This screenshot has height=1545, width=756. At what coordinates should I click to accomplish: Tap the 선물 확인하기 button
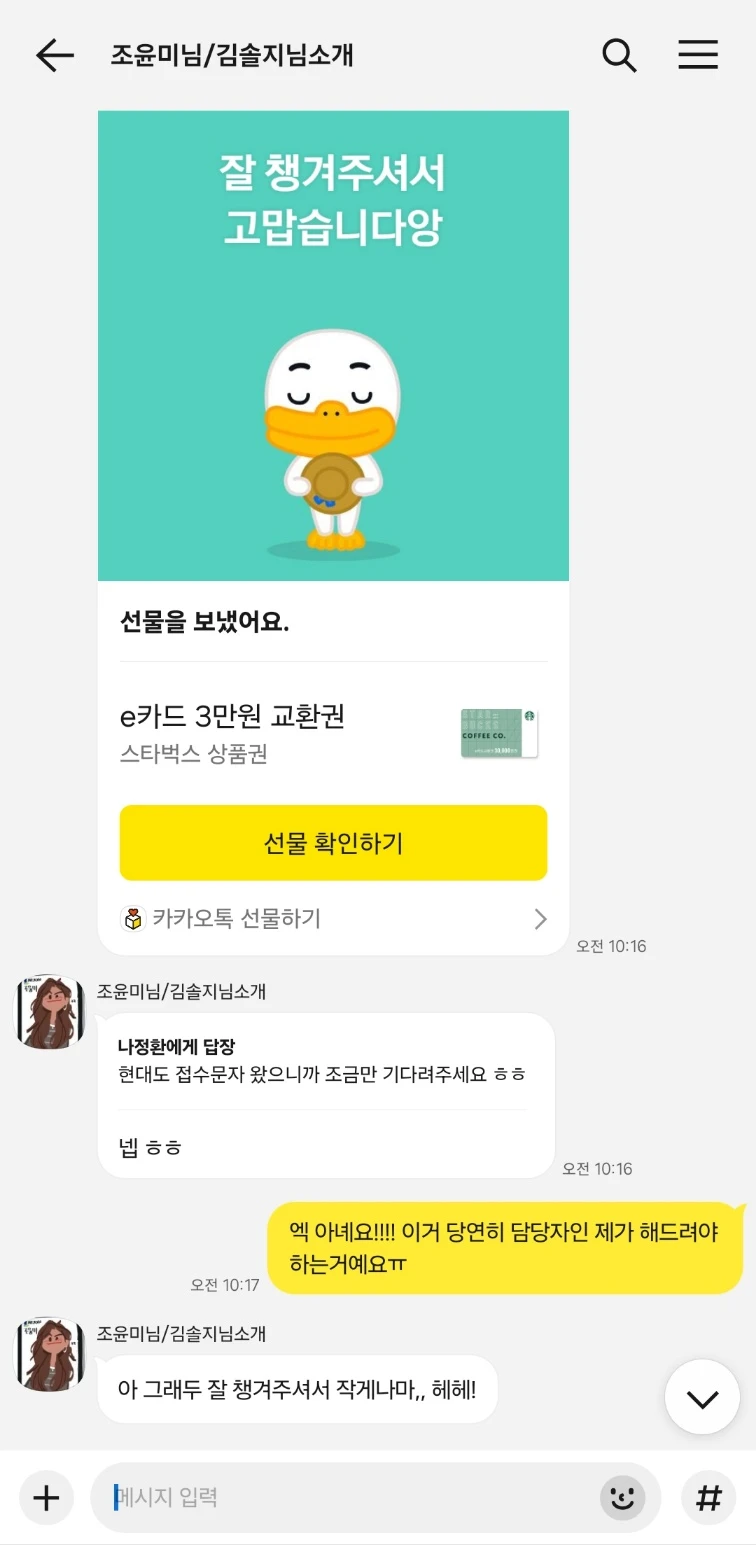[x=333, y=843]
